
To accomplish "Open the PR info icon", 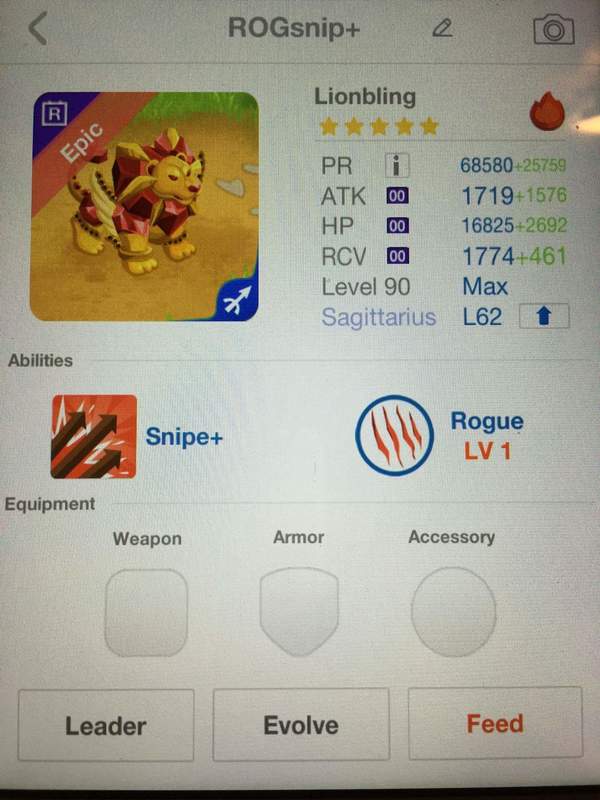I will (x=396, y=165).
